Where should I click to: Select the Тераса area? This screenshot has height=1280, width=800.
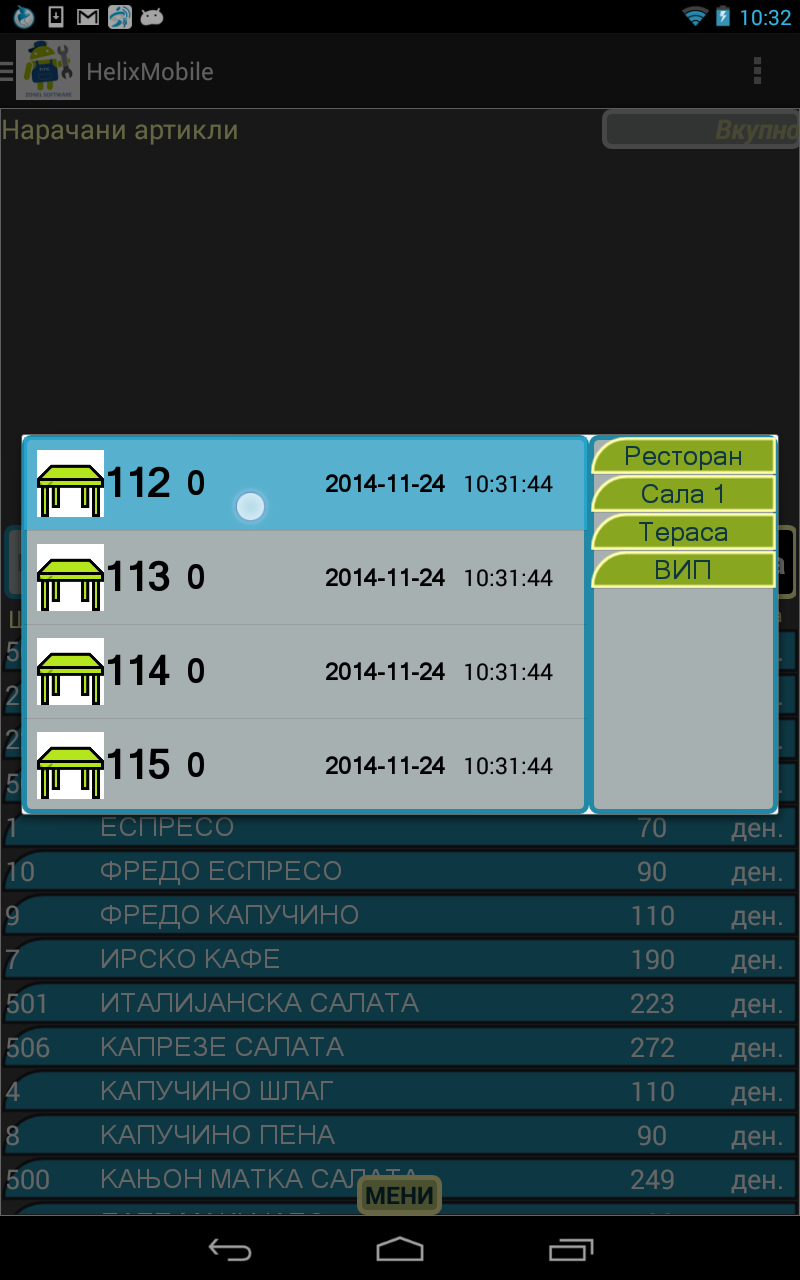point(684,532)
